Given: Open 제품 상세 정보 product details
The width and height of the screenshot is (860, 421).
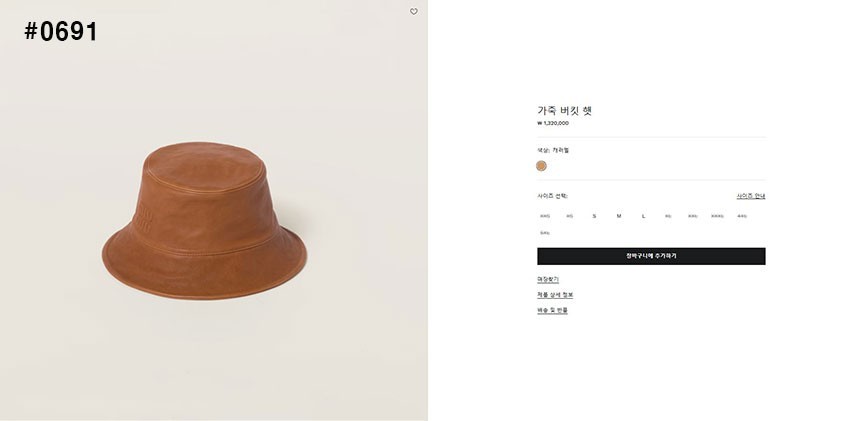Looking at the screenshot, I should point(555,295).
